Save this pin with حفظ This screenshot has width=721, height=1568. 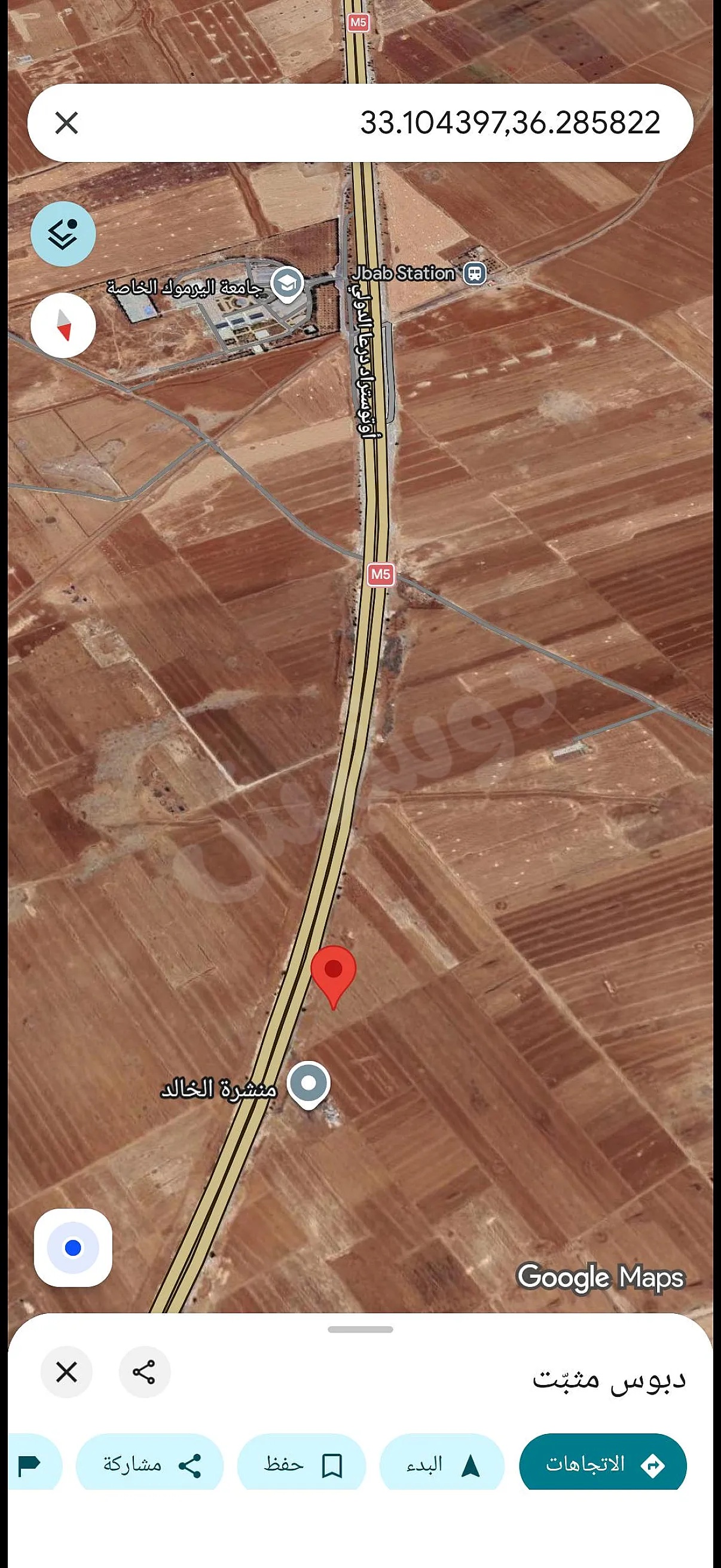[x=302, y=1464]
